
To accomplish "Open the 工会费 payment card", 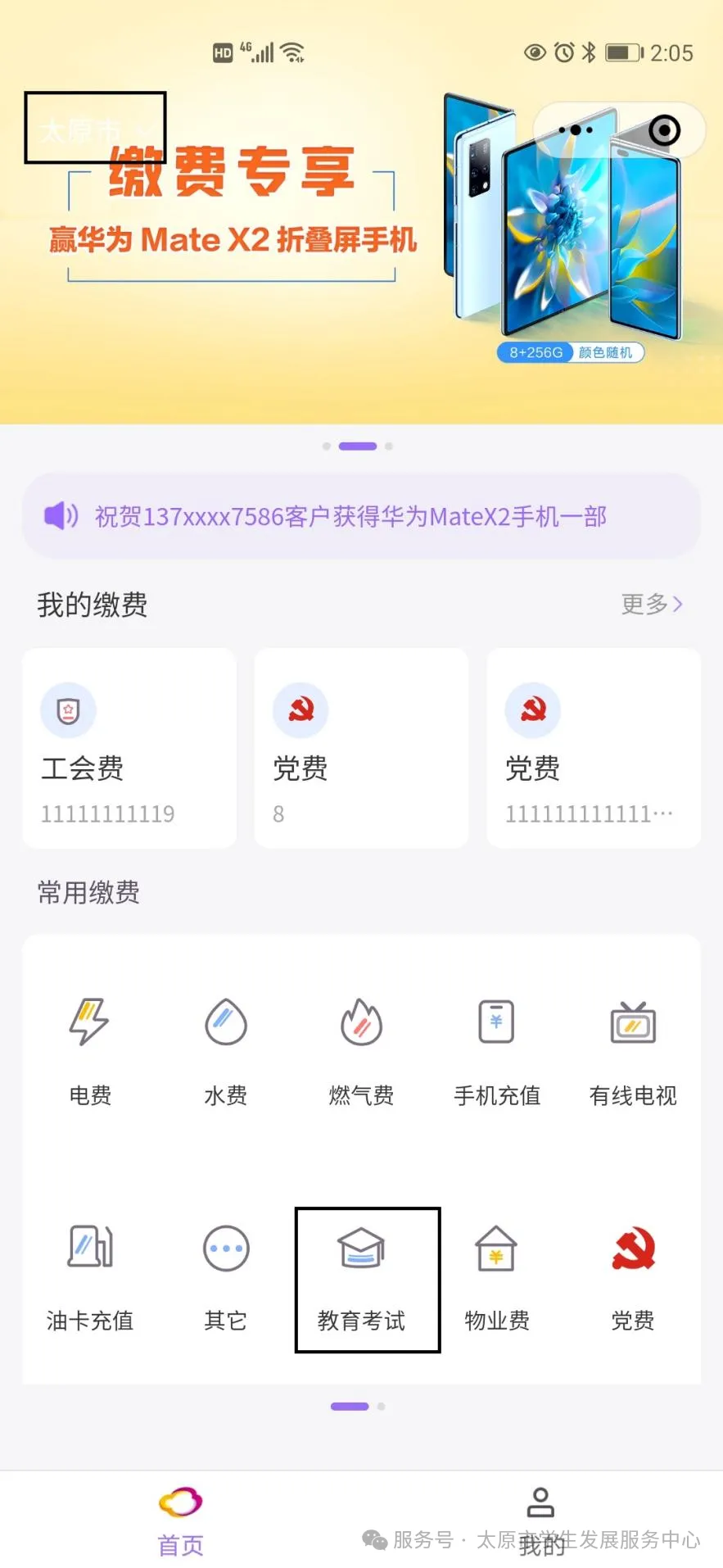I will (129, 748).
